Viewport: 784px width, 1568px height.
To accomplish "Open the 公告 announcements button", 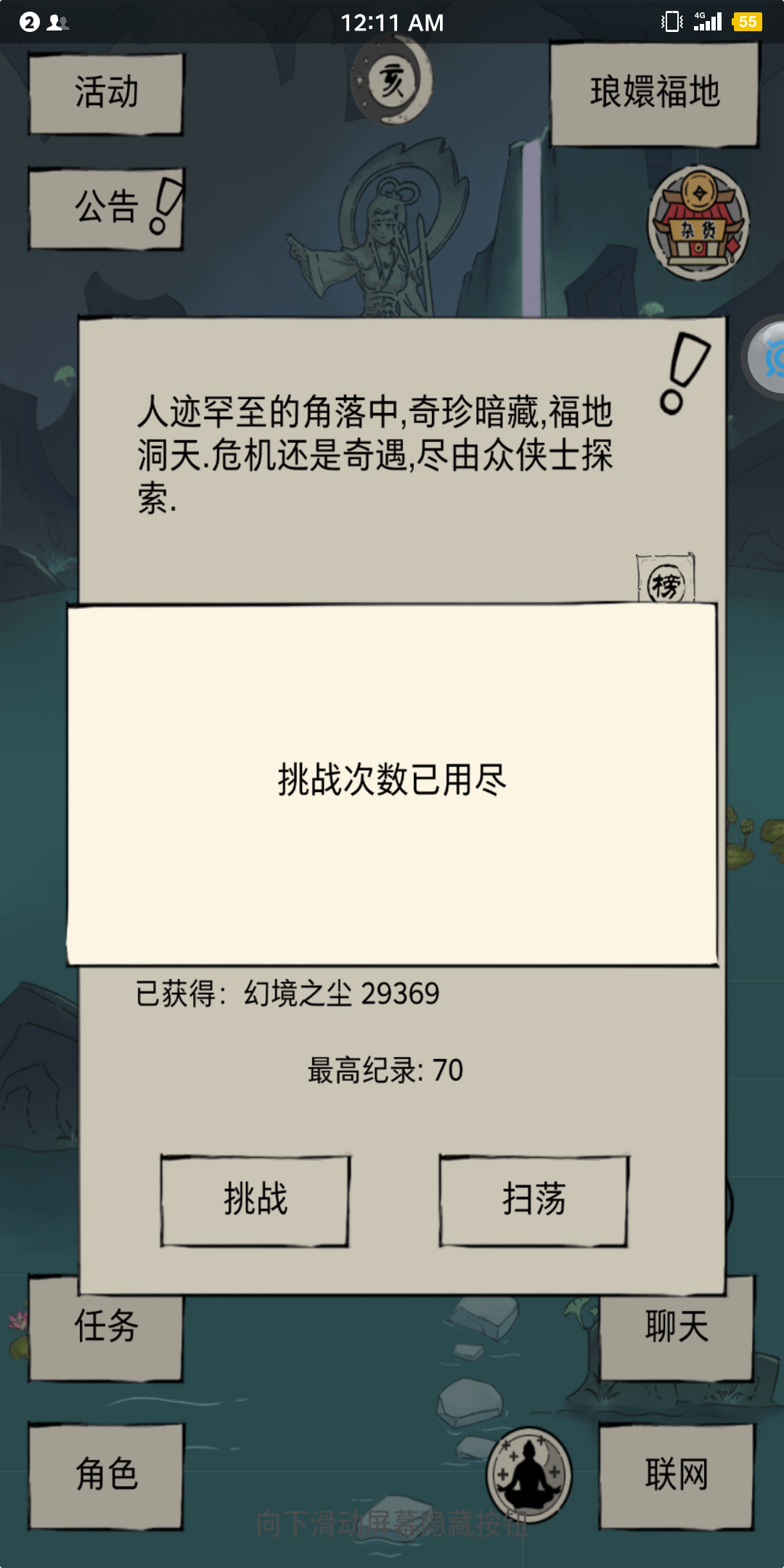I will pyautogui.click(x=106, y=208).
